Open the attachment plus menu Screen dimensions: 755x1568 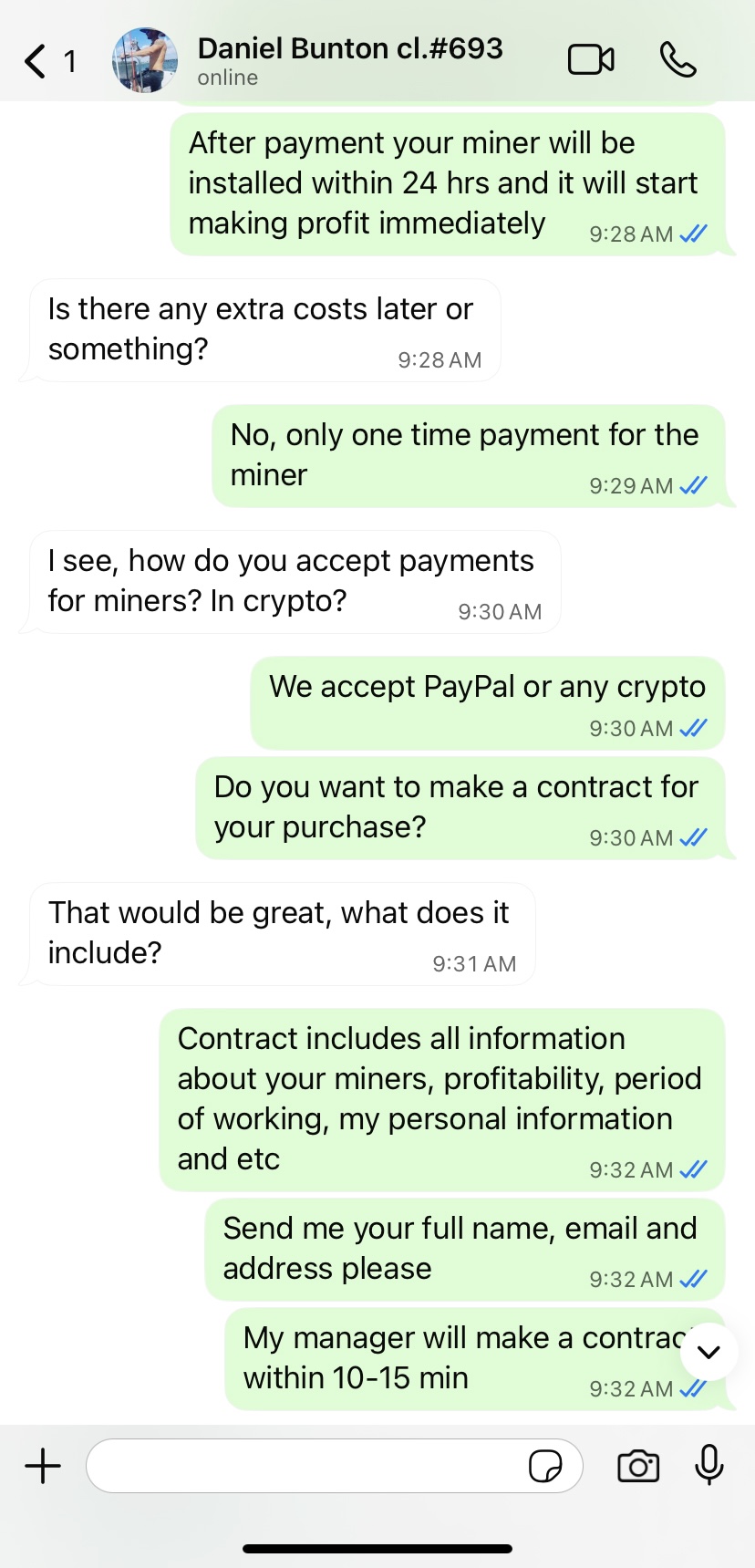pos(43,1466)
